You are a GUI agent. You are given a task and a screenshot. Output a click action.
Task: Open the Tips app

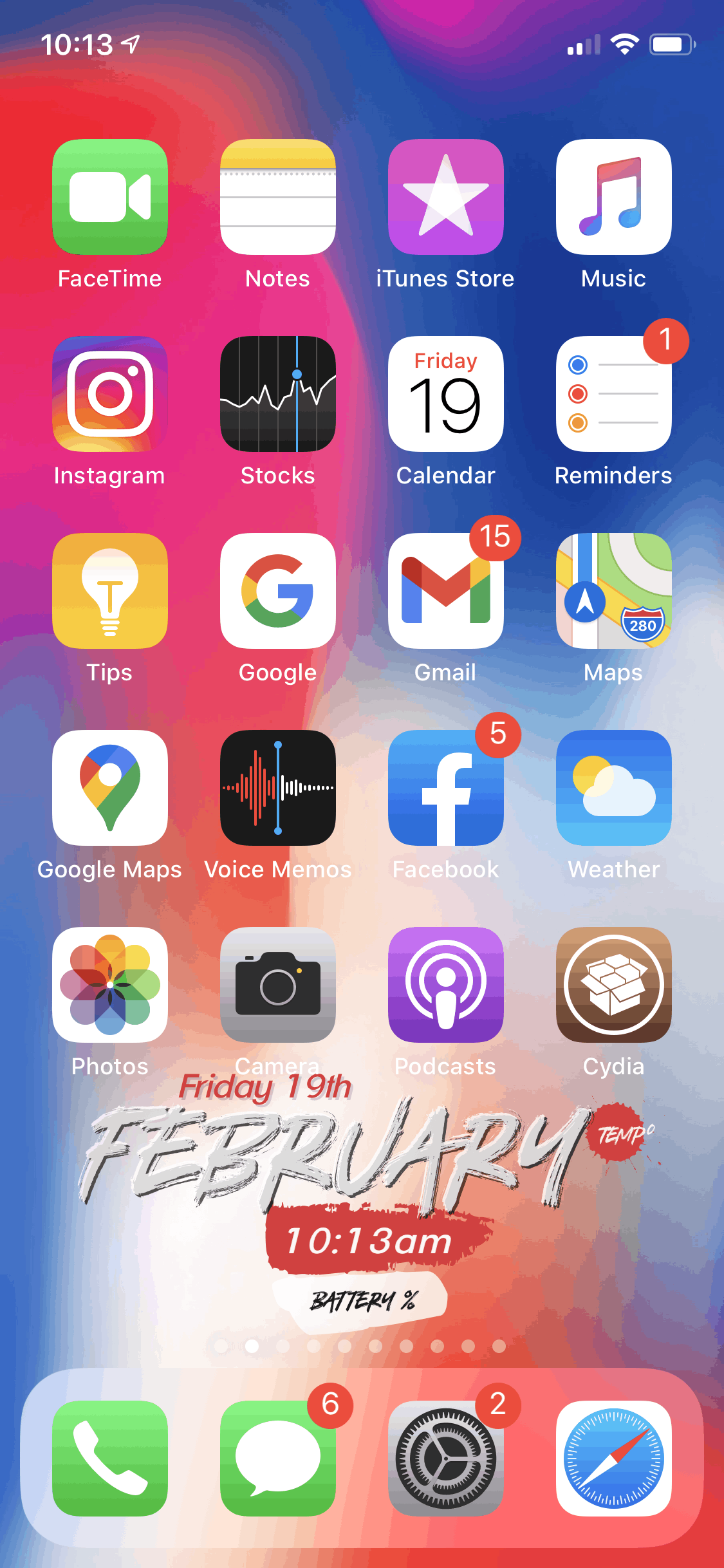[110, 591]
